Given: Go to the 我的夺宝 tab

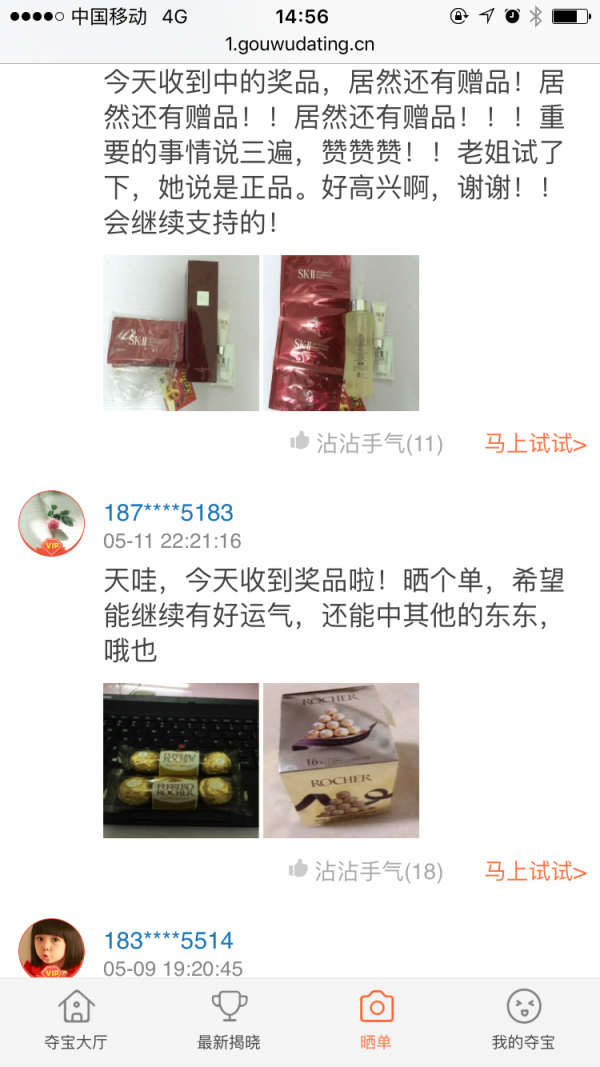Looking at the screenshot, I should 522,1020.
